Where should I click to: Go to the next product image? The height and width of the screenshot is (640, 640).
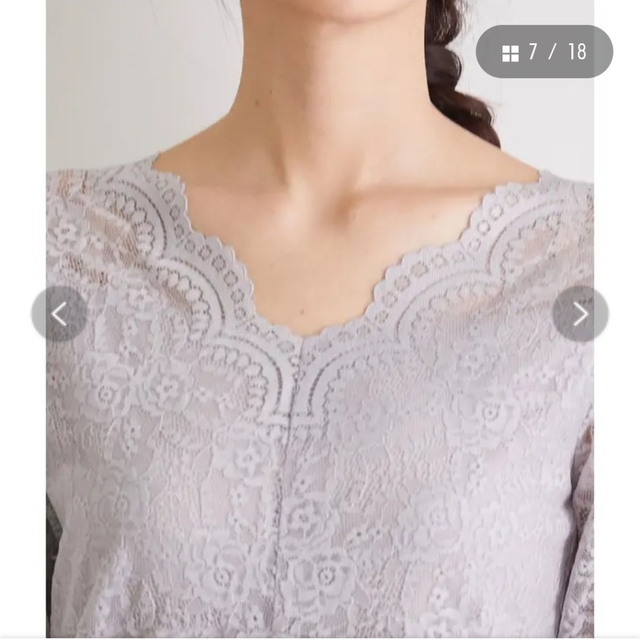[x=580, y=314]
